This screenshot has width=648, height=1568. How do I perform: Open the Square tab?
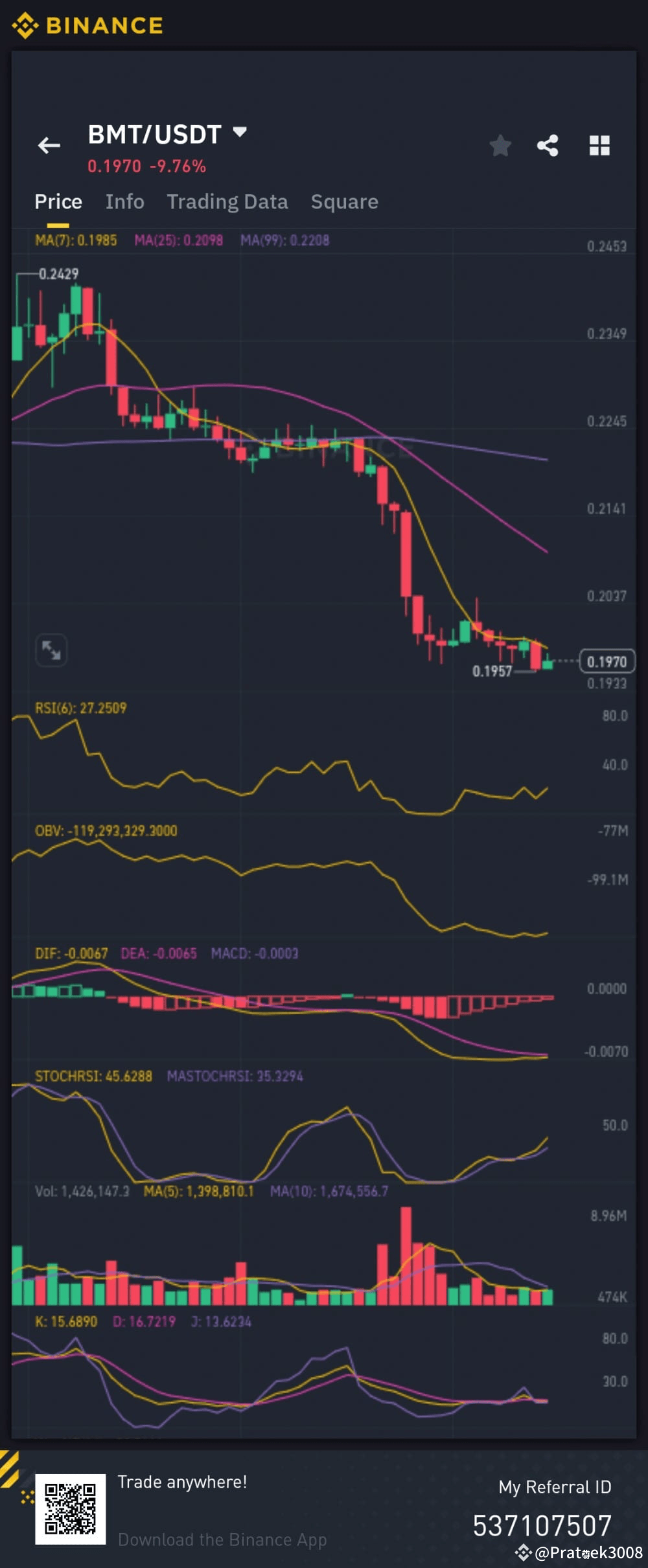345,201
